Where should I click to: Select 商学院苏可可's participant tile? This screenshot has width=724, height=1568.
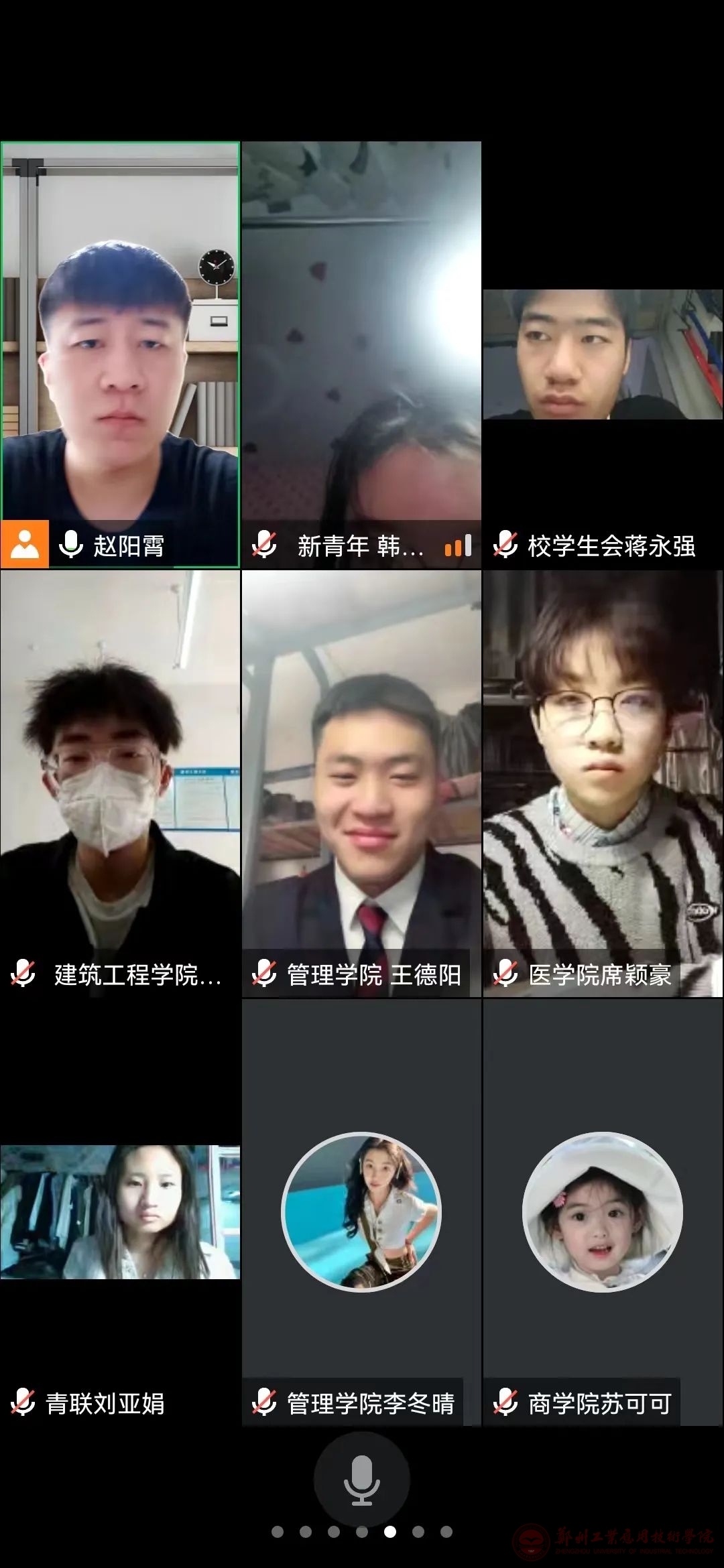click(603, 1212)
